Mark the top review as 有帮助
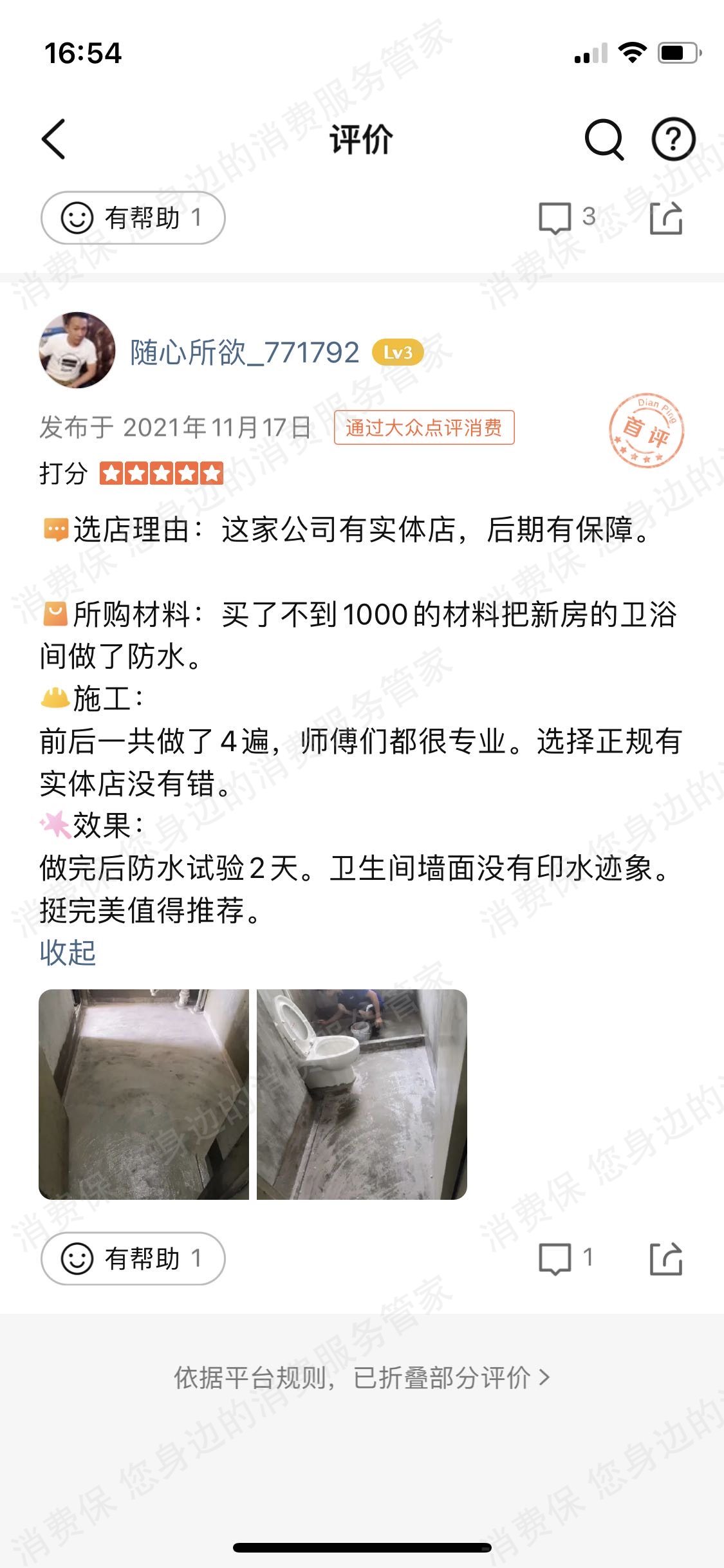Screen dimensions: 724x1568 [x=133, y=218]
